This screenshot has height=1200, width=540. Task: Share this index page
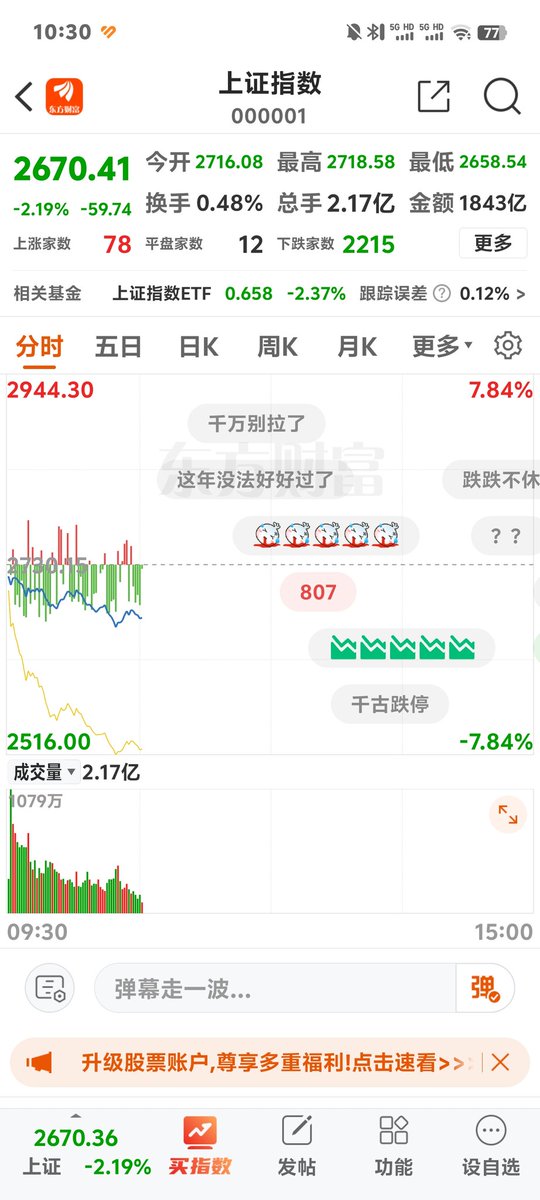pos(433,97)
